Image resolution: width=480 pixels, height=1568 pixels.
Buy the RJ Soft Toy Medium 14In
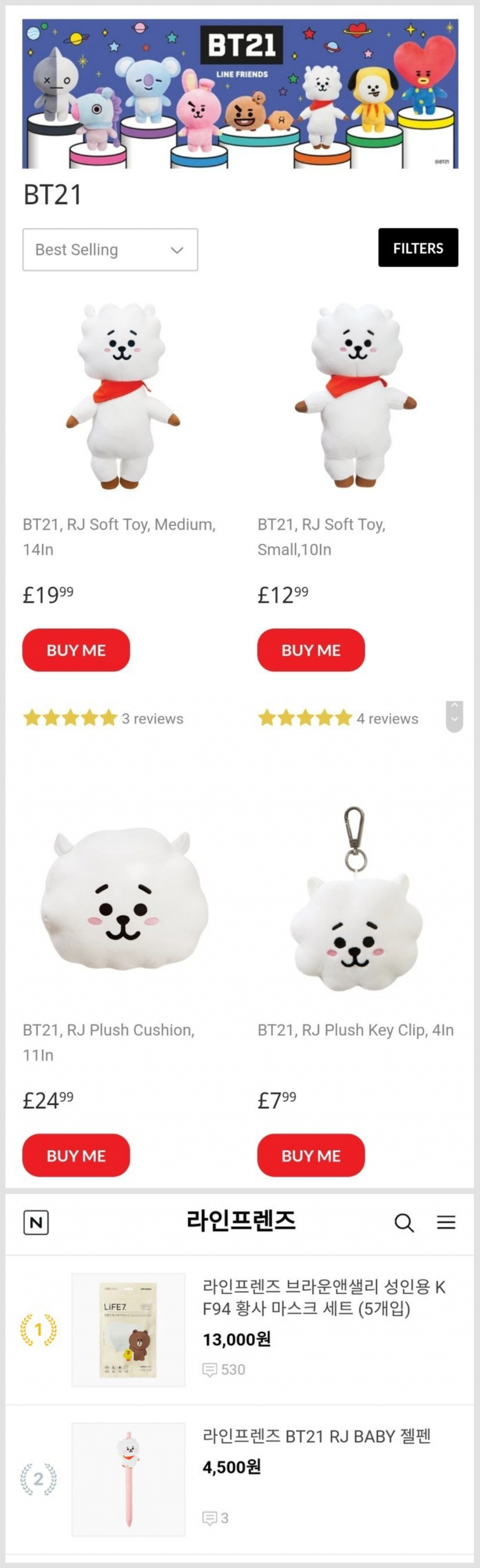[x=76, y=650]
